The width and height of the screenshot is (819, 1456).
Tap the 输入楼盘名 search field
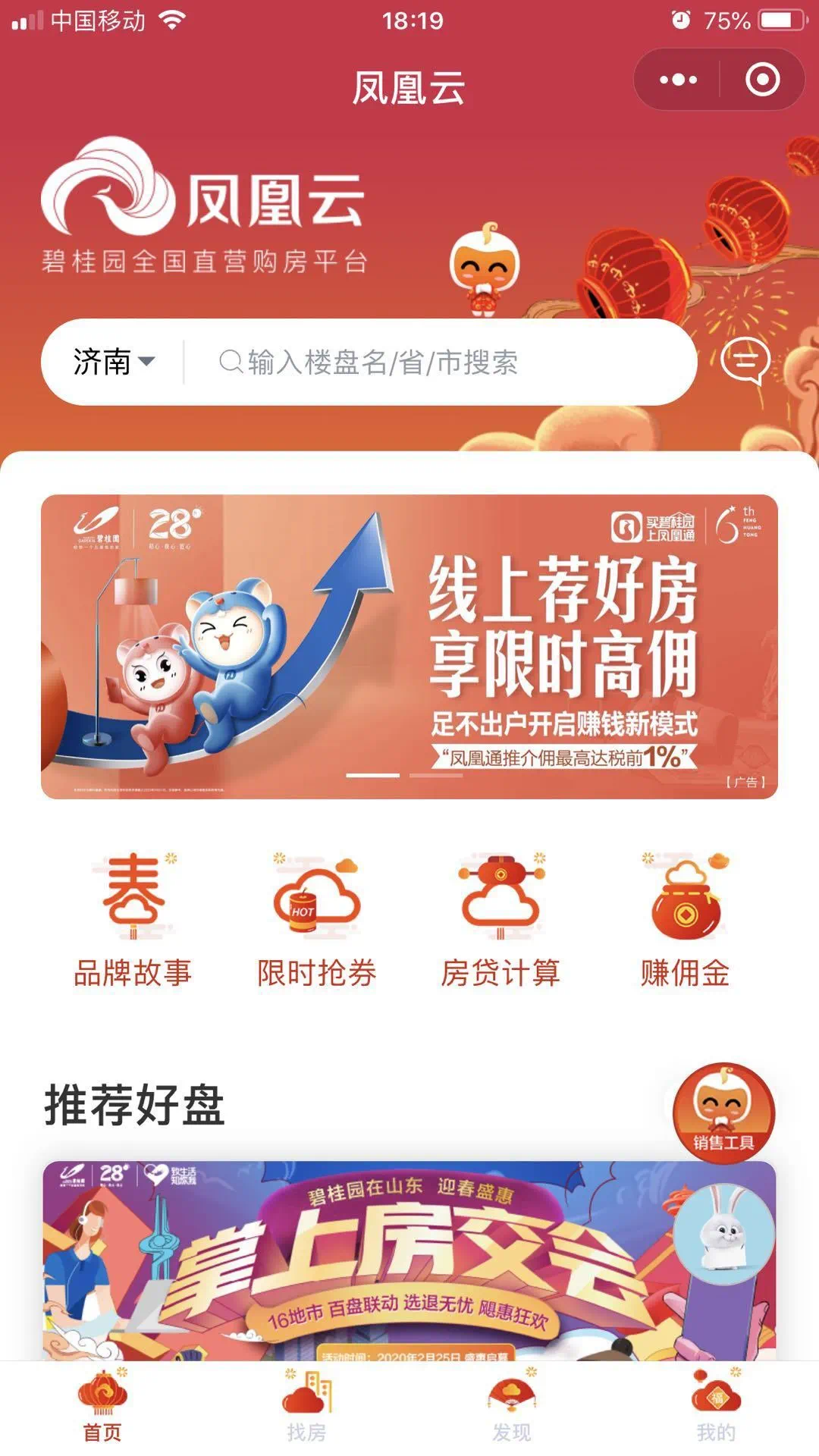440,362
